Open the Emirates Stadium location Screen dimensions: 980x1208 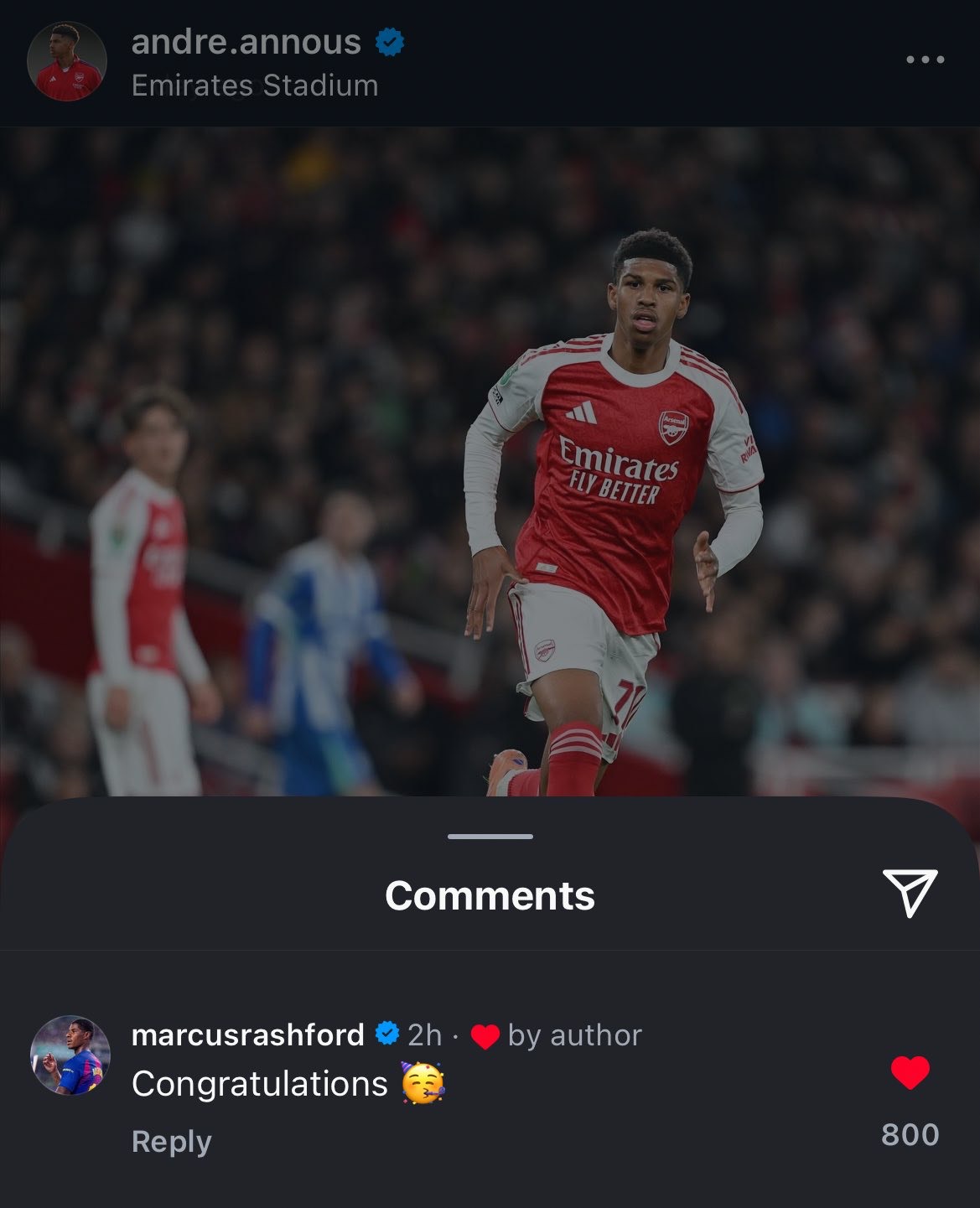click(x=254, y=86)
